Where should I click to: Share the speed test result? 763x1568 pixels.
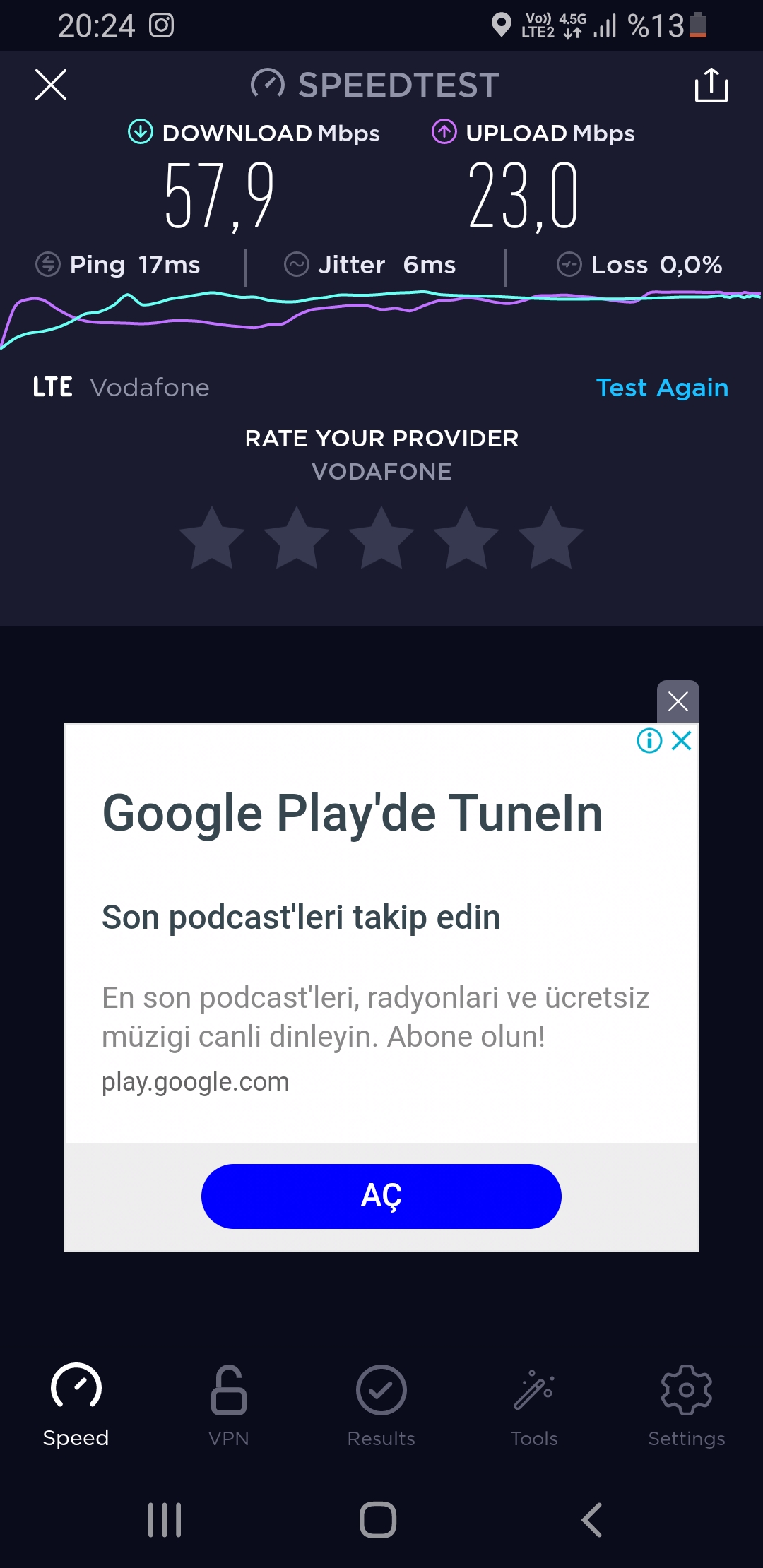coord(711,85)
